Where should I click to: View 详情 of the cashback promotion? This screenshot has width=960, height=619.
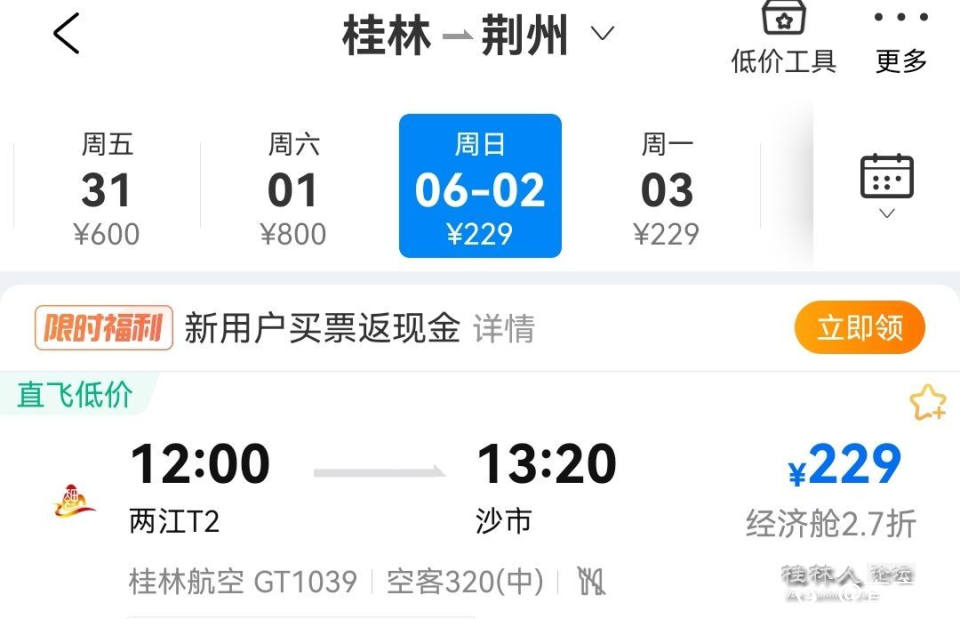(504, 329)
